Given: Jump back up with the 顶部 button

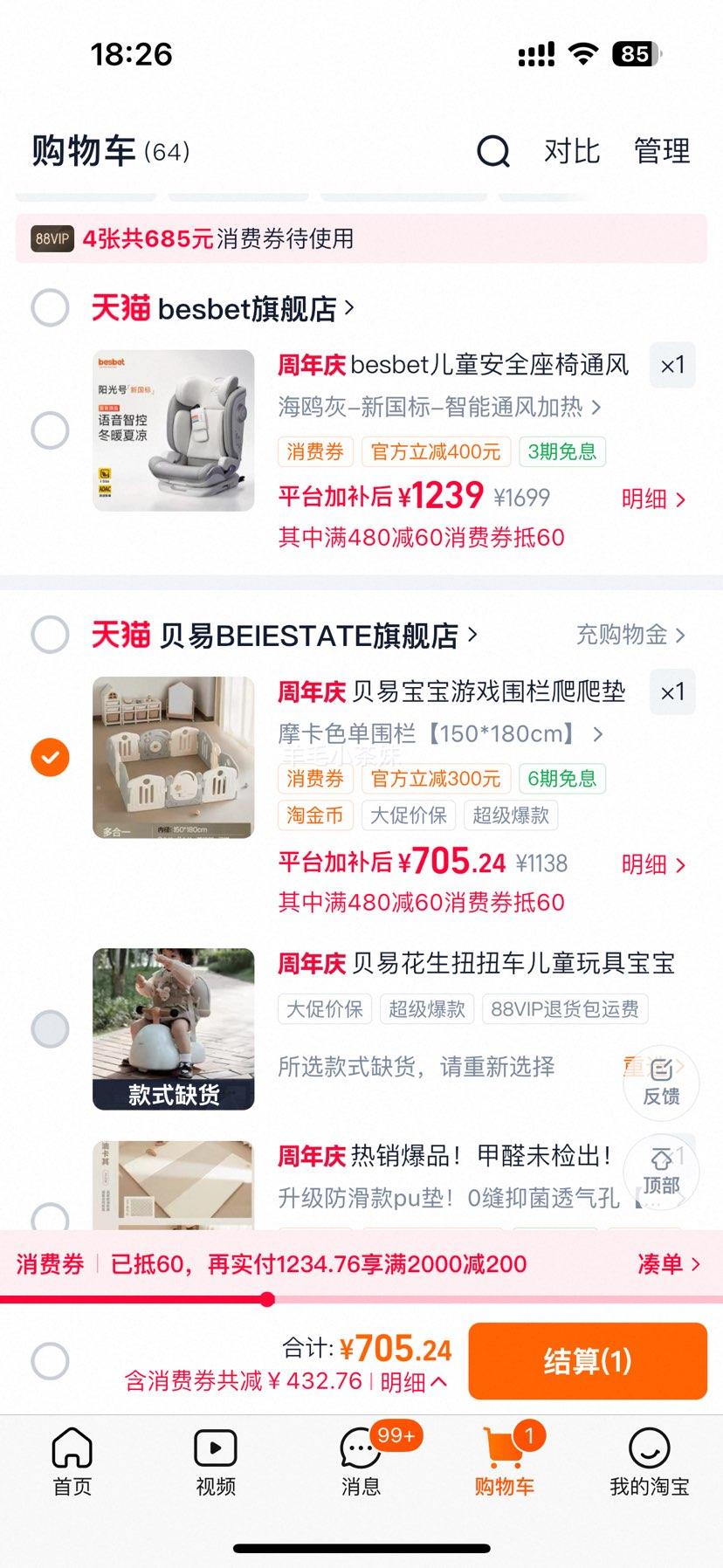Looking at the screenshot, I should (x=661, y=1172).
